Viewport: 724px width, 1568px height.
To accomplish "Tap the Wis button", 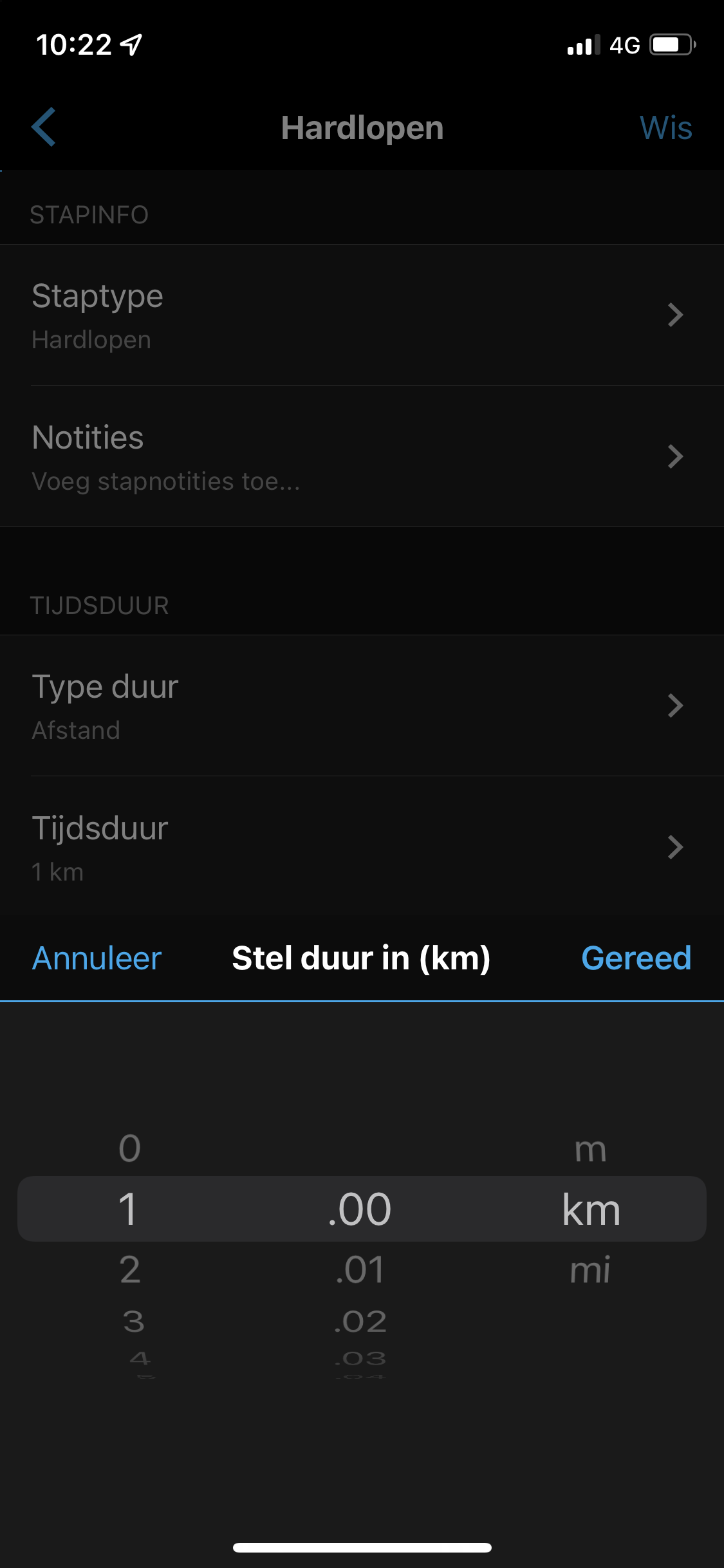I will 665,127.
